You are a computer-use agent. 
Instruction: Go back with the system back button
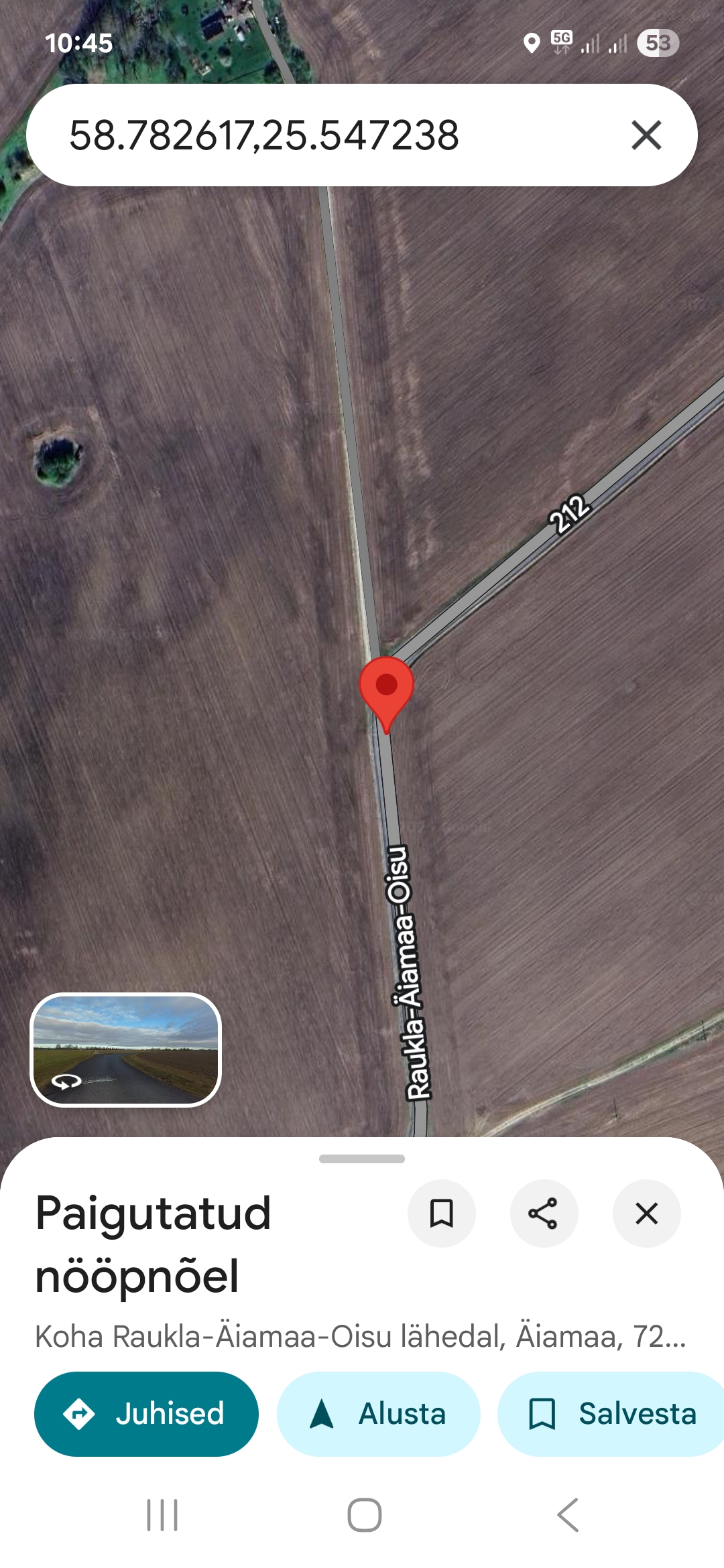[x=568, y=1515]
